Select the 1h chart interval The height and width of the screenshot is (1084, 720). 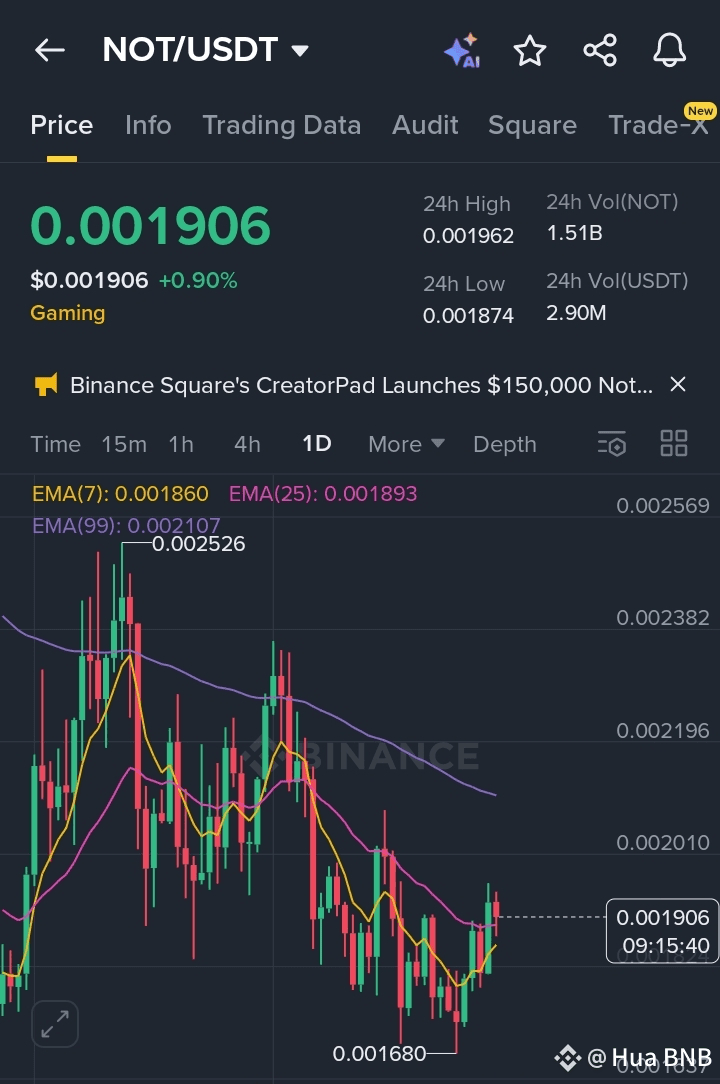click(181, 444)
